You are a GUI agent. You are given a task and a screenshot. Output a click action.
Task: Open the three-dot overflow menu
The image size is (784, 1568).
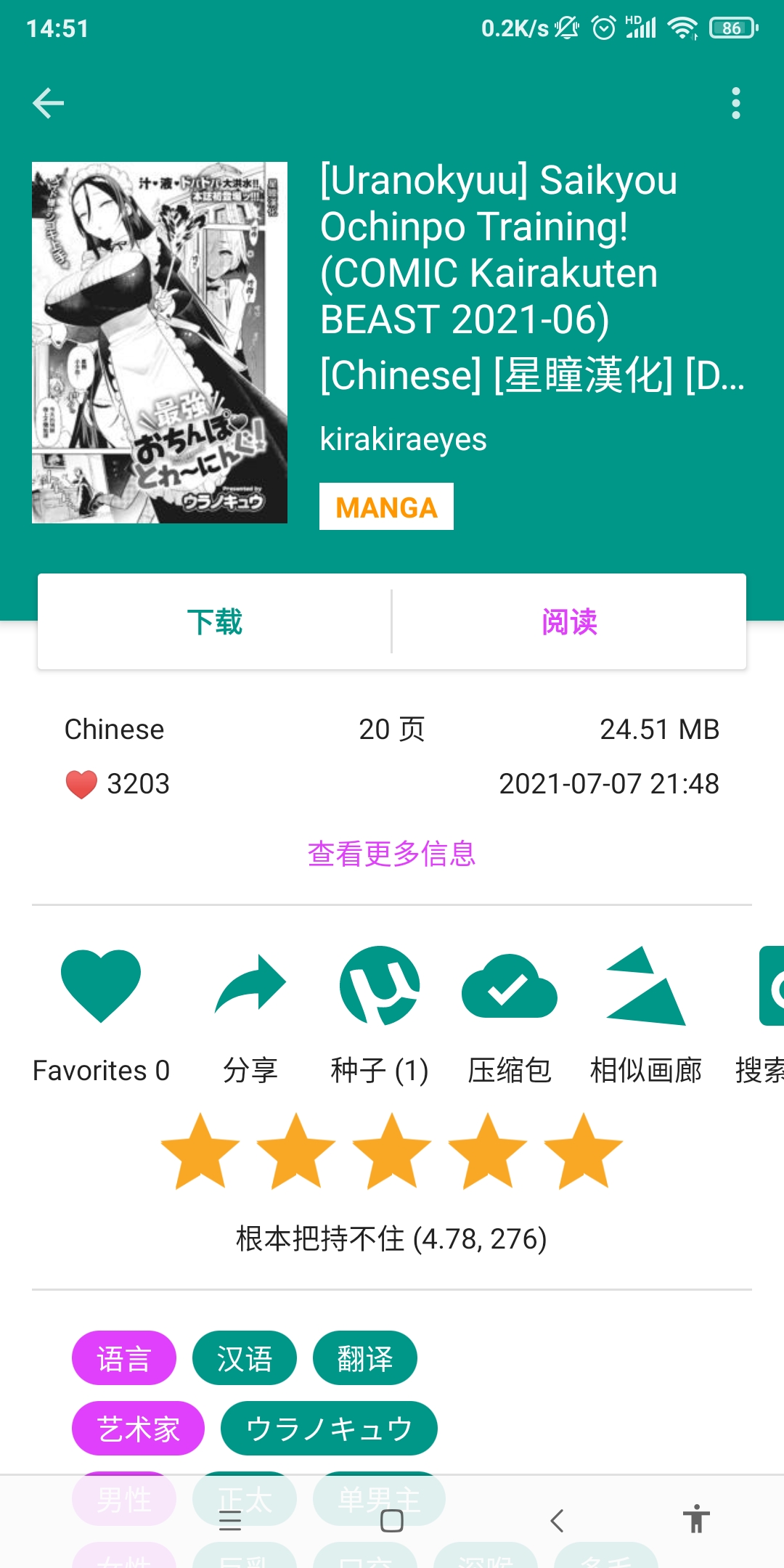coord(735,103)
